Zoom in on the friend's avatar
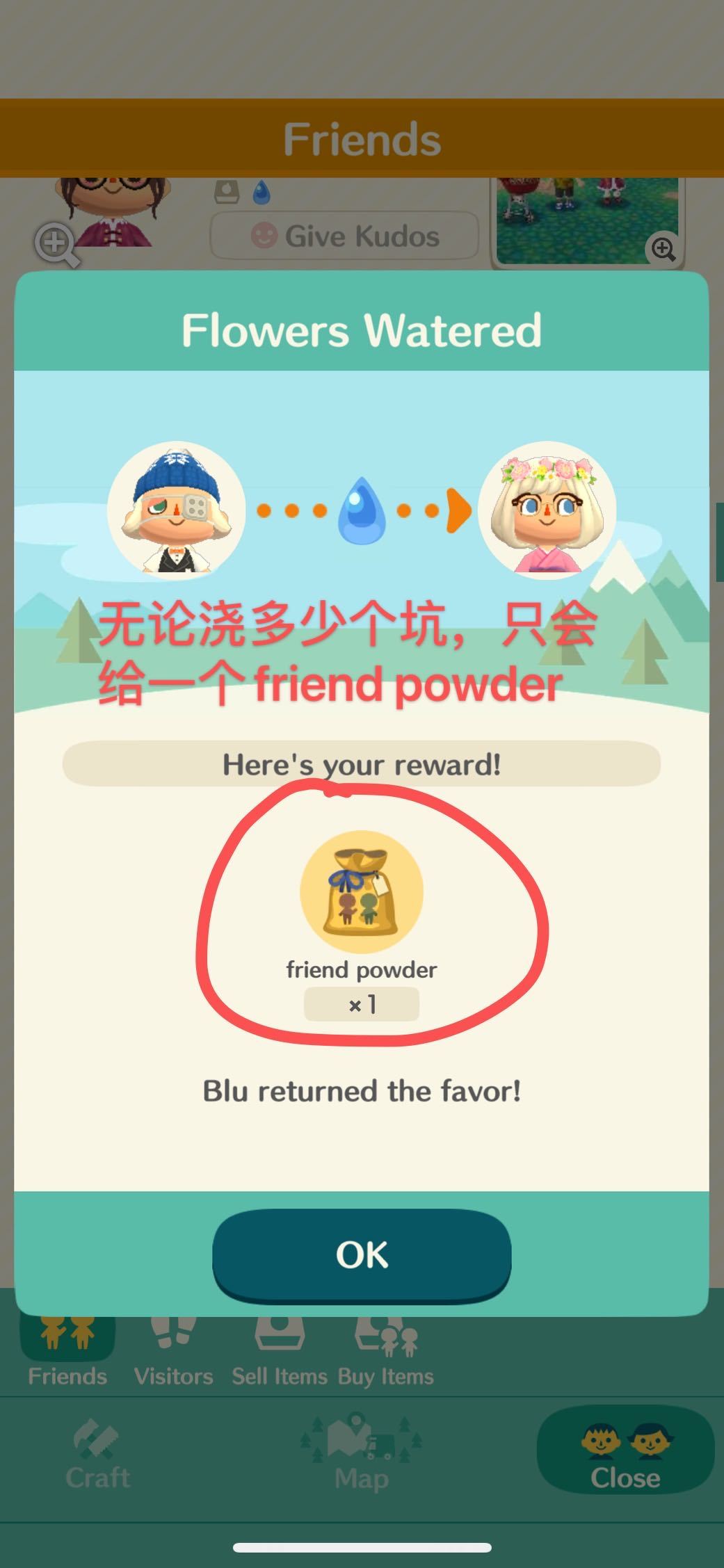Image resolution: width=724 pixels, height=1568 pixels. click(x=56, y=244)
